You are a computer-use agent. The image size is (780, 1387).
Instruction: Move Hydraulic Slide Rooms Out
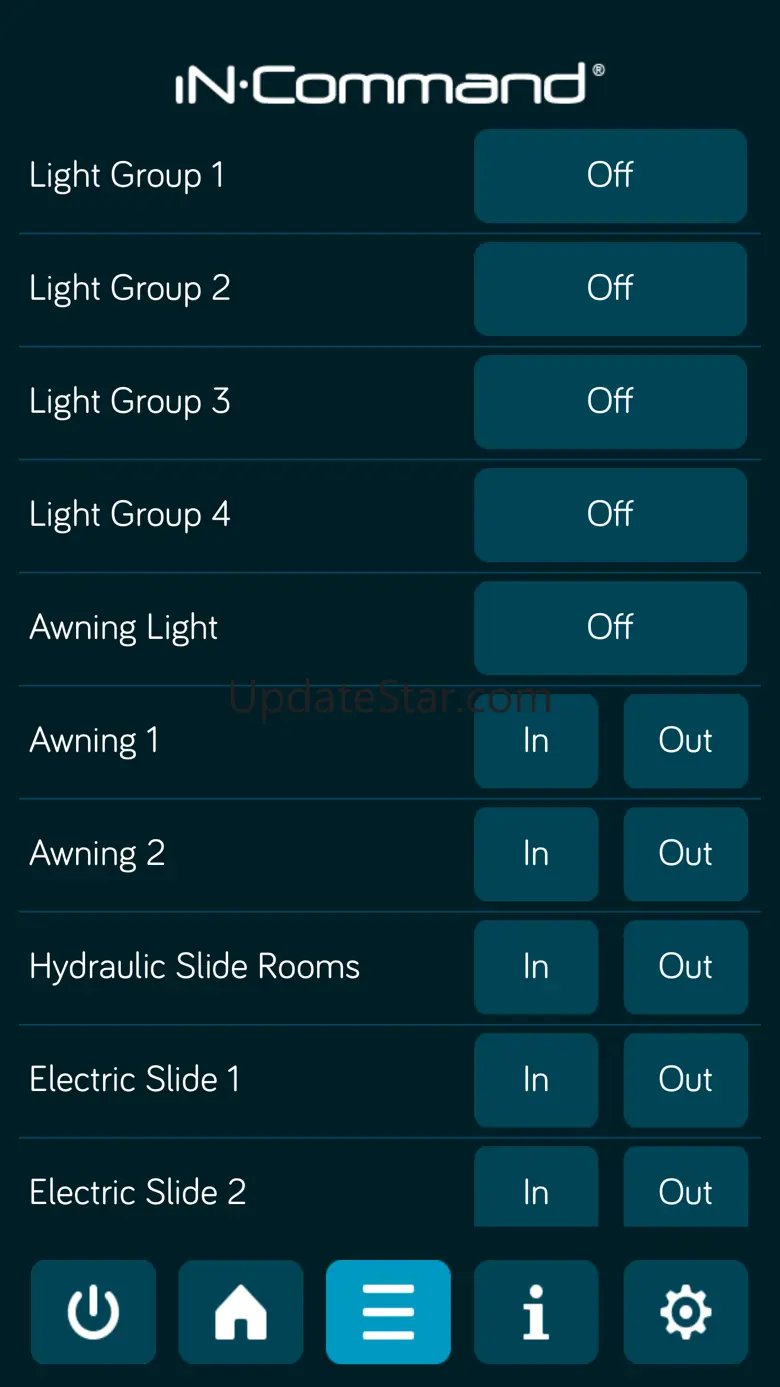686,966
